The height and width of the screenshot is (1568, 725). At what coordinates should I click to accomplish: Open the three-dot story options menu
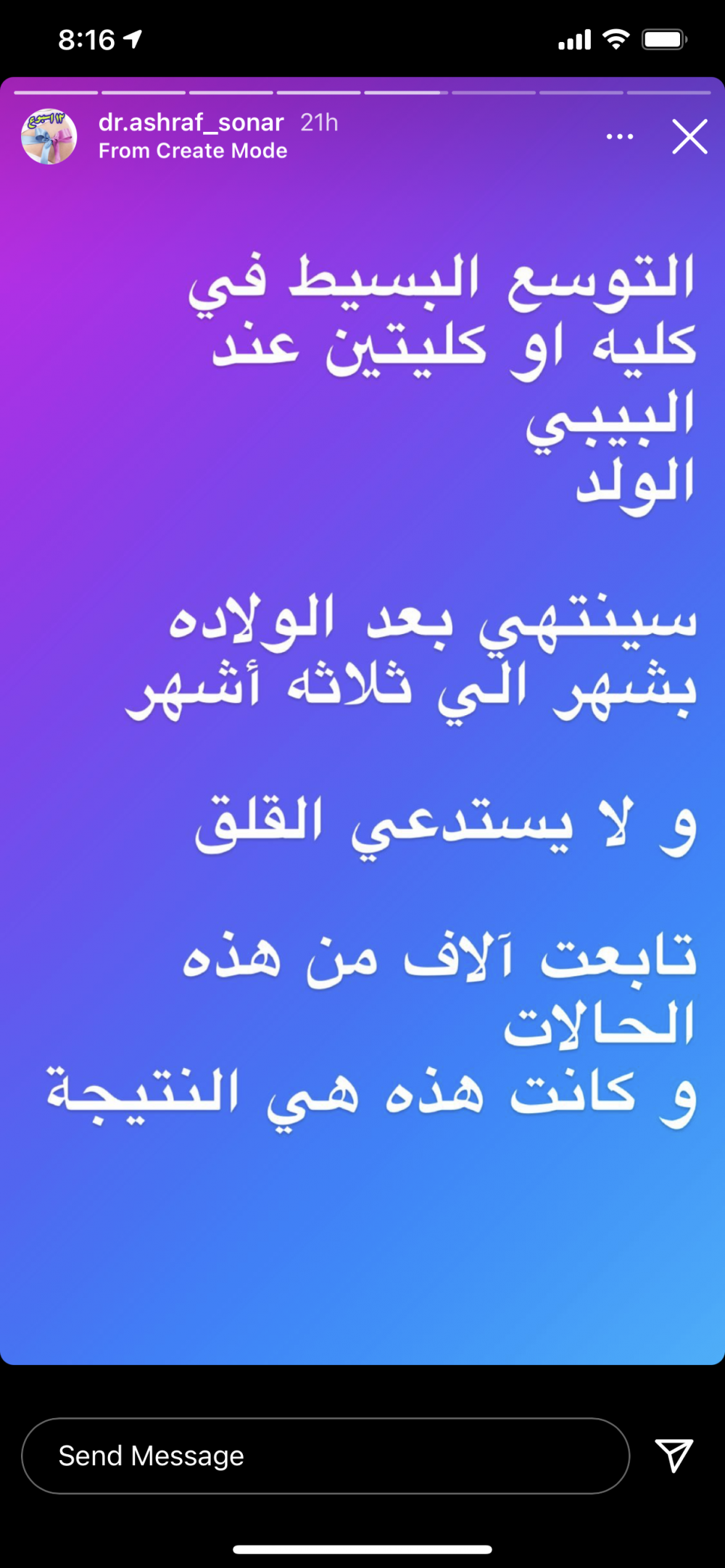619,136
